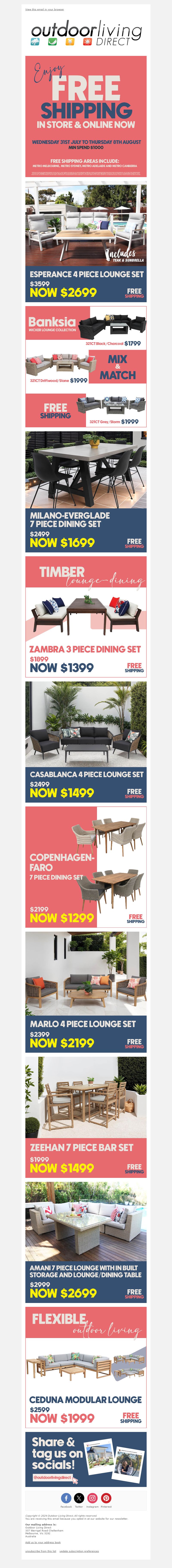
Task: Go to the Instagram profile icon
Action: point(93,1498)
